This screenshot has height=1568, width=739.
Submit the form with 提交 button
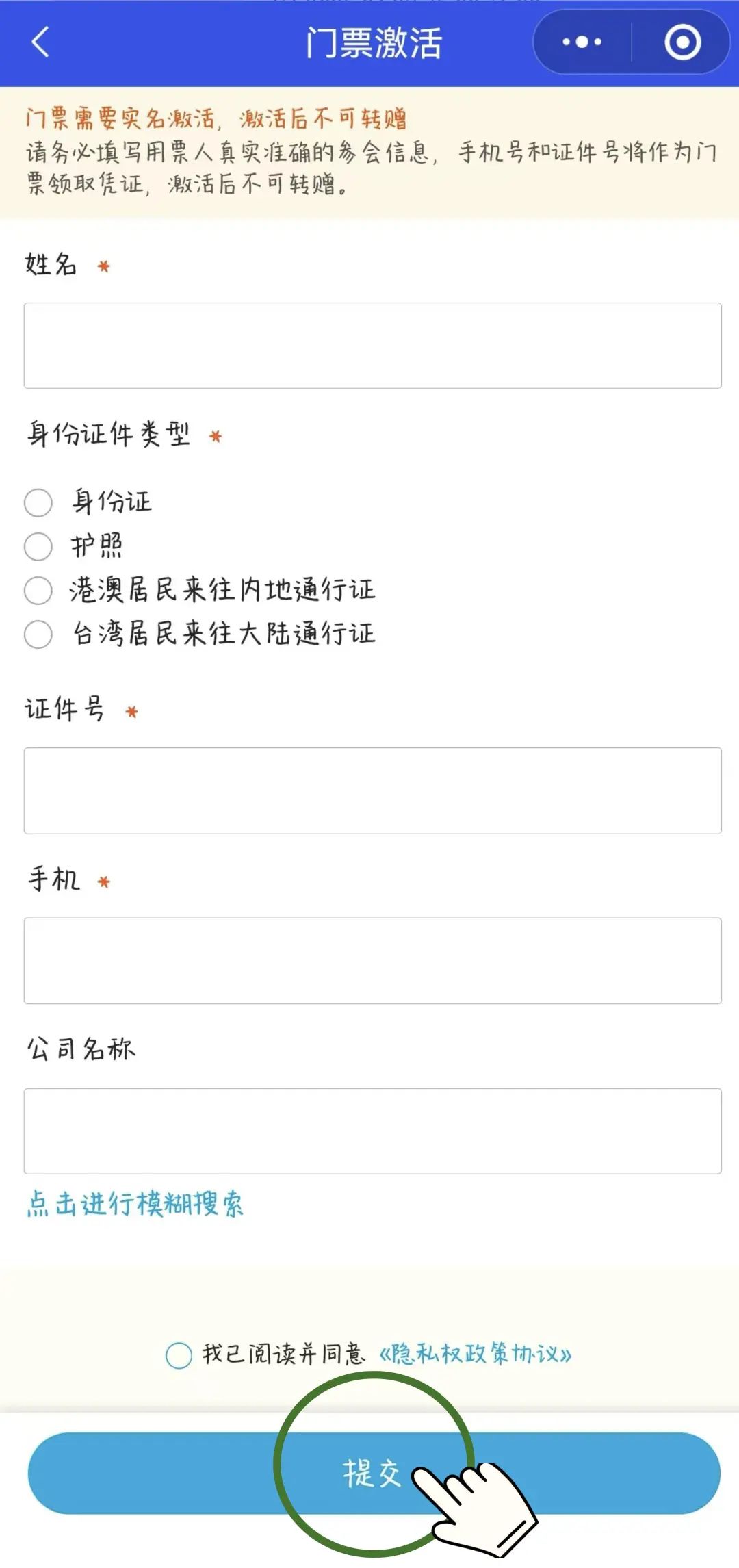pos(372,1473)
